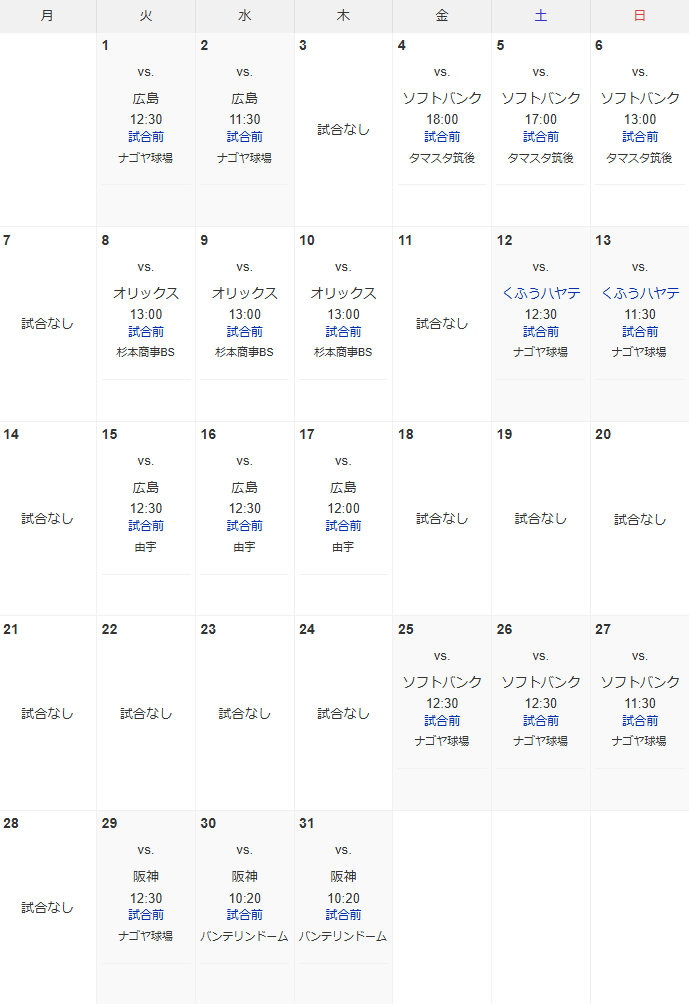The width and height of the screenshot is (689, 1004).
Task: Select 試合前 for the 5th, 17:00 game
Action: pos(541,137)
